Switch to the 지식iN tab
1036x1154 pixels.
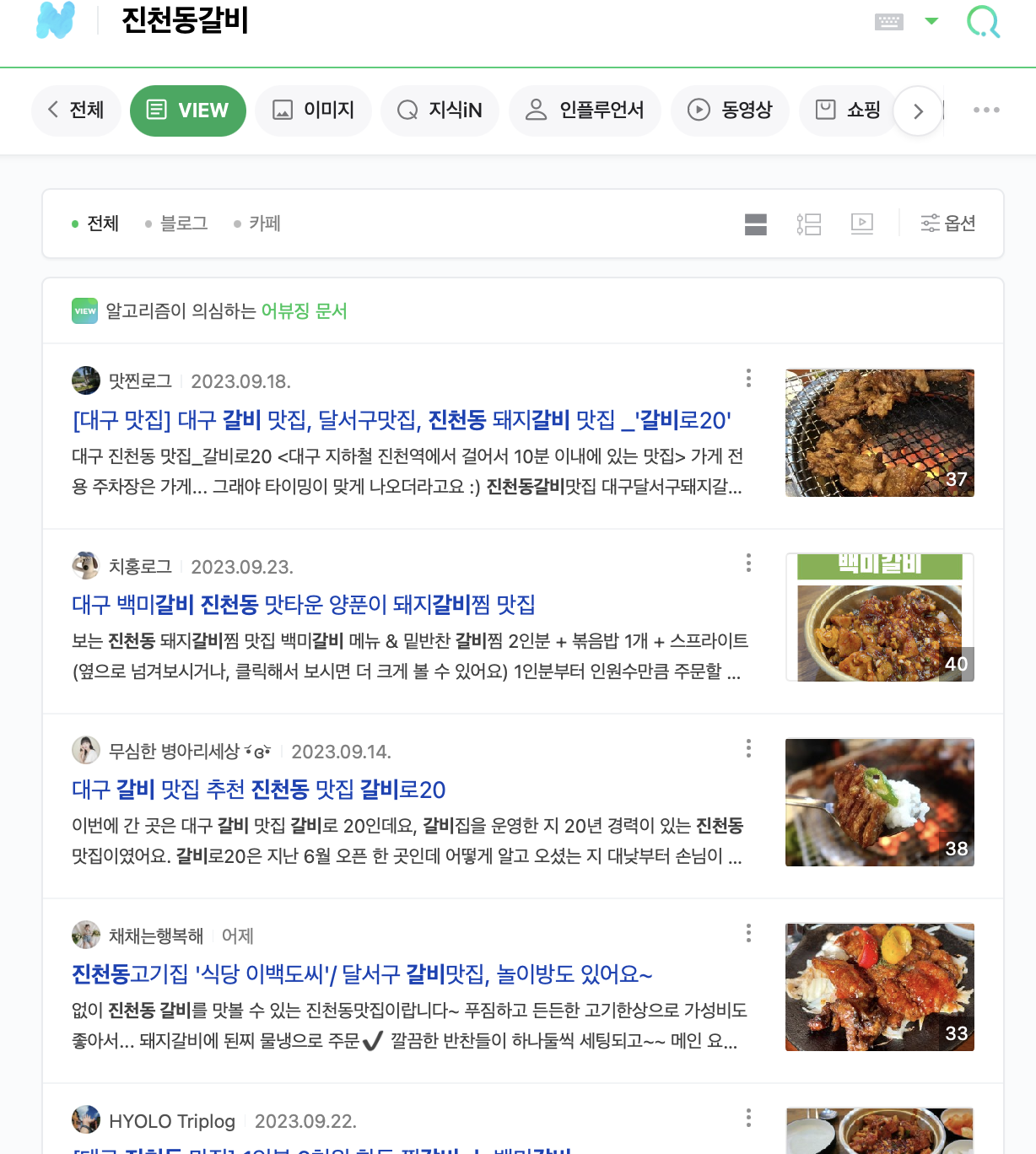point(440,111)
